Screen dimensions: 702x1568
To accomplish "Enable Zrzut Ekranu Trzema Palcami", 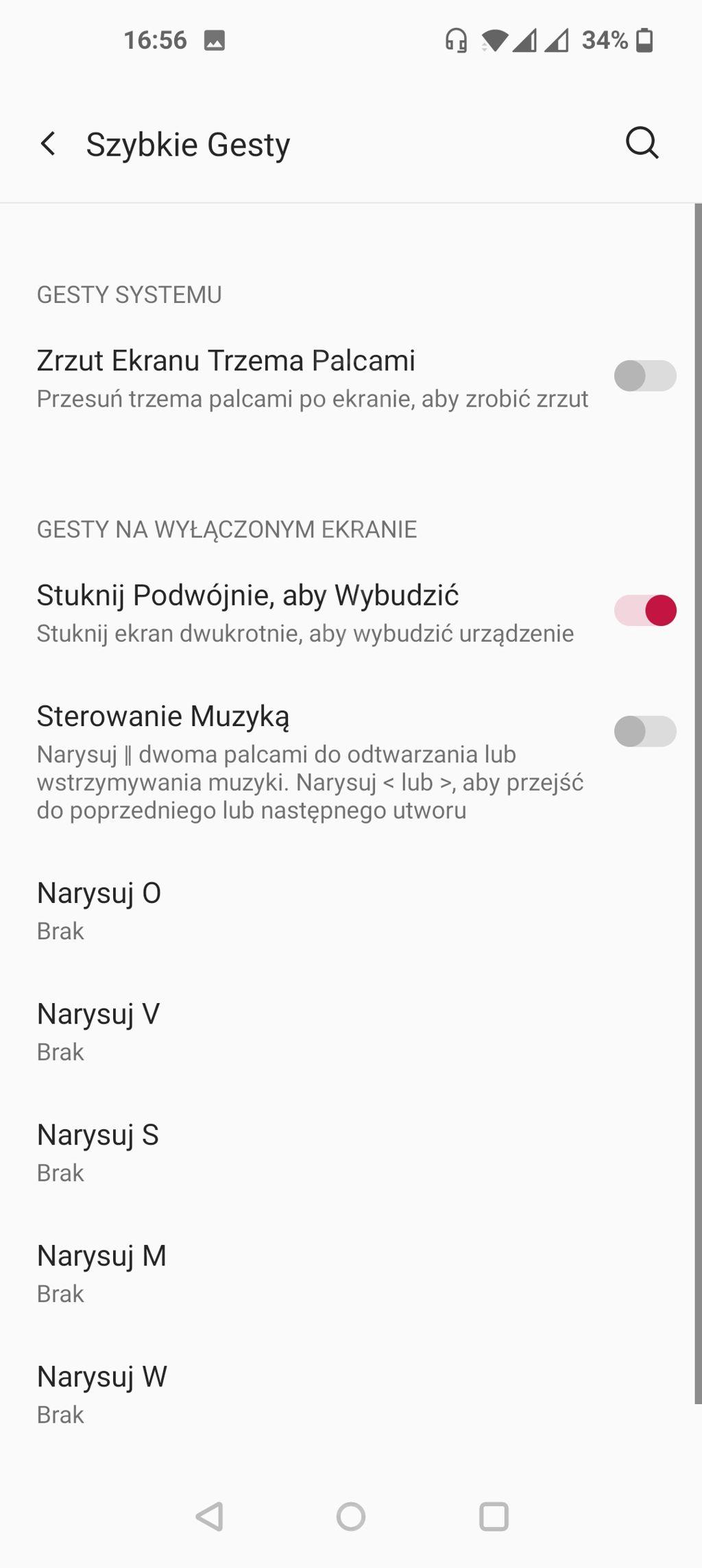I will click(x=644, y=376).
